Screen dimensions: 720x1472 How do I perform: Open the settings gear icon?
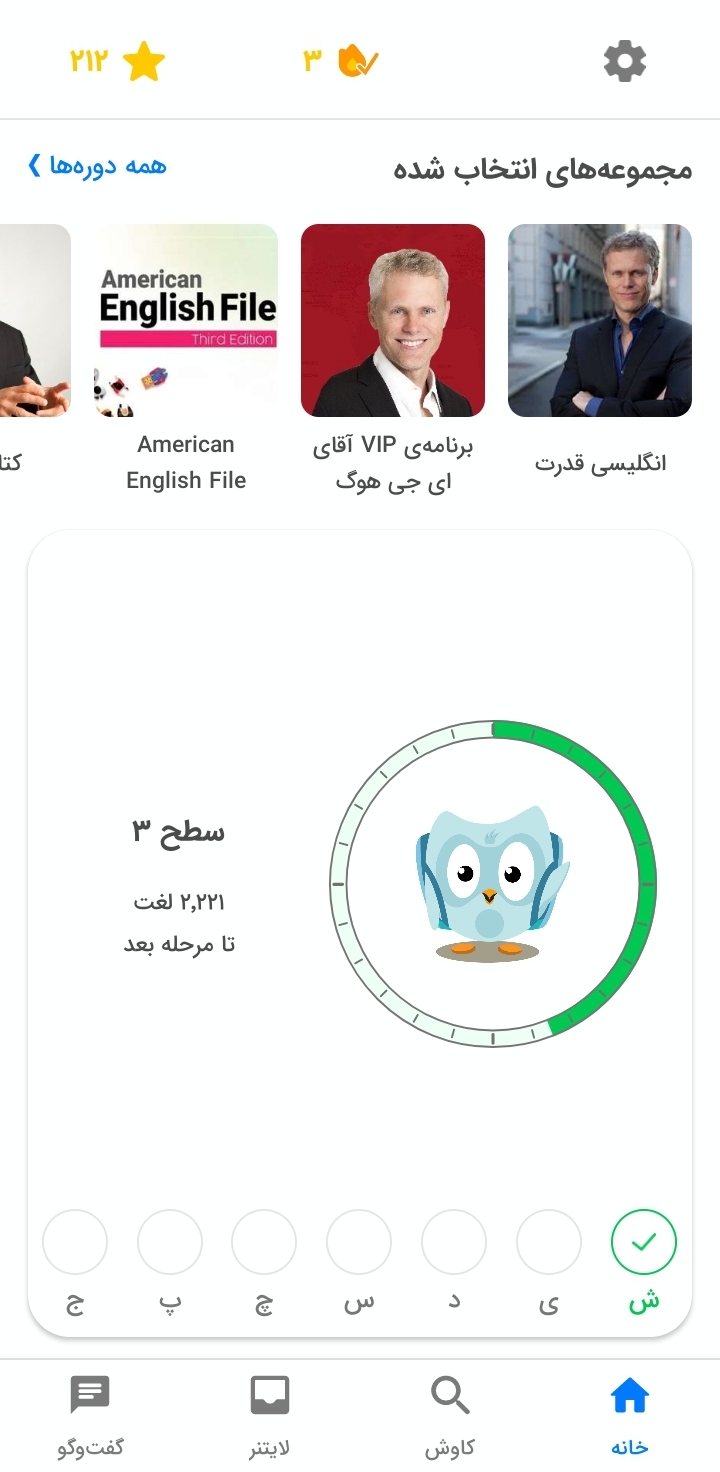[625, 62]
